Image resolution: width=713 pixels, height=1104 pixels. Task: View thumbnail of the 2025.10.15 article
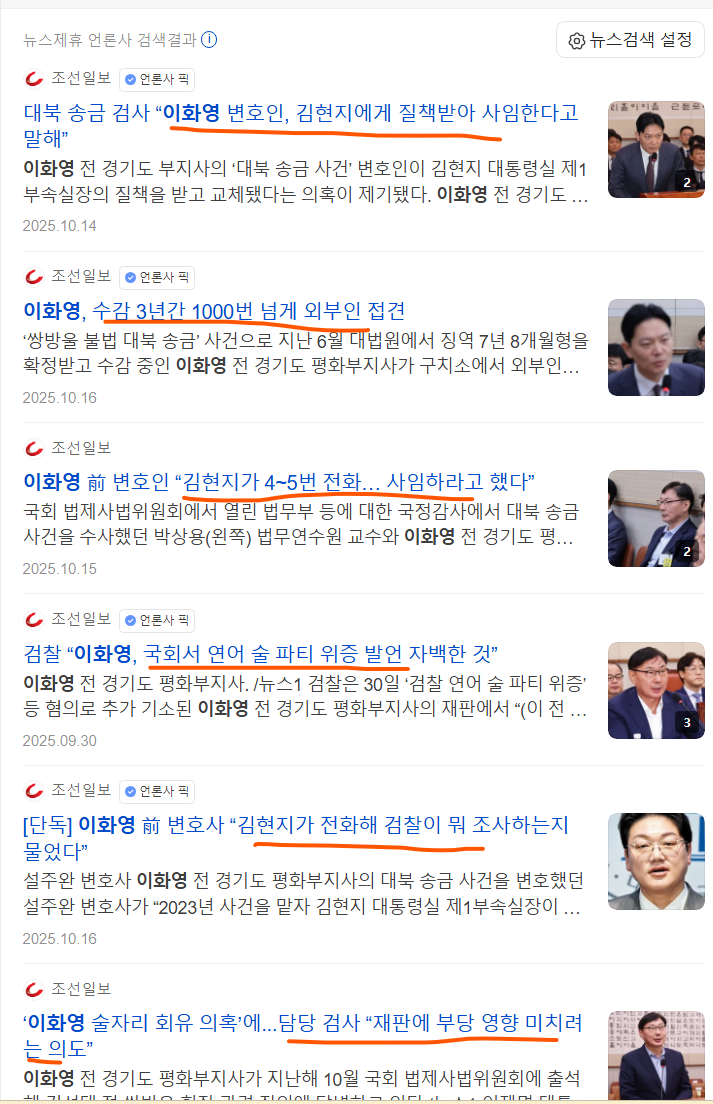[x=655, y=518]
